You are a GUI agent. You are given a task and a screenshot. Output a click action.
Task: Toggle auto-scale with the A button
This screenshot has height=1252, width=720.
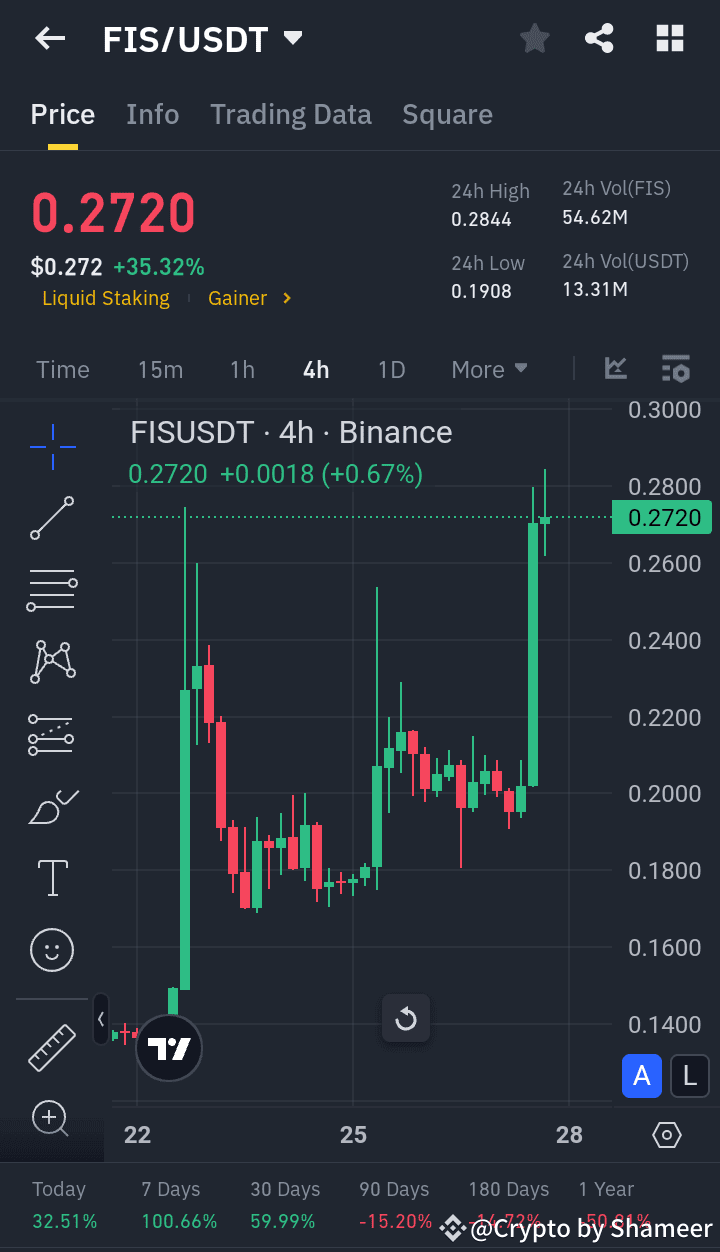click(x=642, y=1076)
